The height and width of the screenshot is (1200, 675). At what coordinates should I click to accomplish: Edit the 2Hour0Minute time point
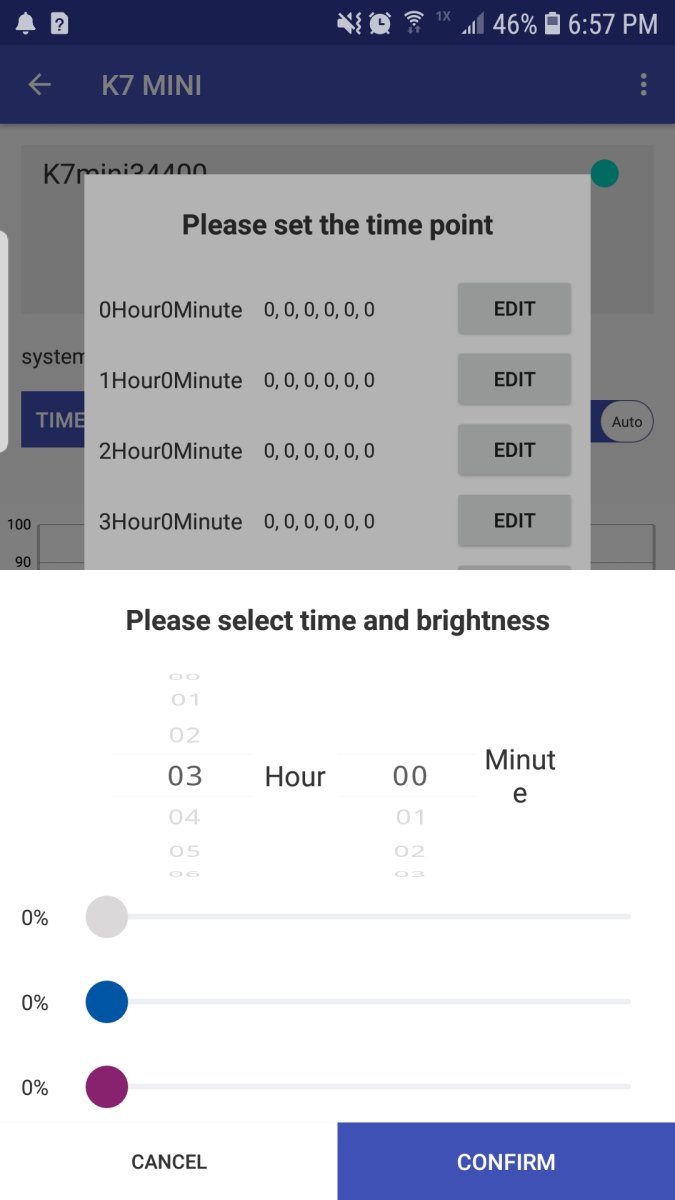pos(514,450)
